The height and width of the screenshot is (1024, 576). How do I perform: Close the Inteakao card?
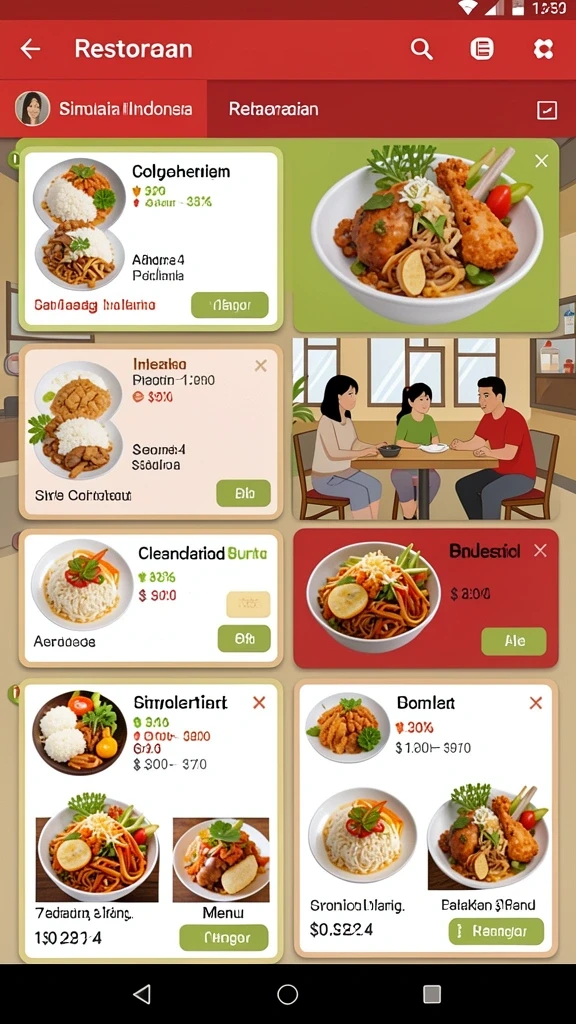click(x=261, y=366)
